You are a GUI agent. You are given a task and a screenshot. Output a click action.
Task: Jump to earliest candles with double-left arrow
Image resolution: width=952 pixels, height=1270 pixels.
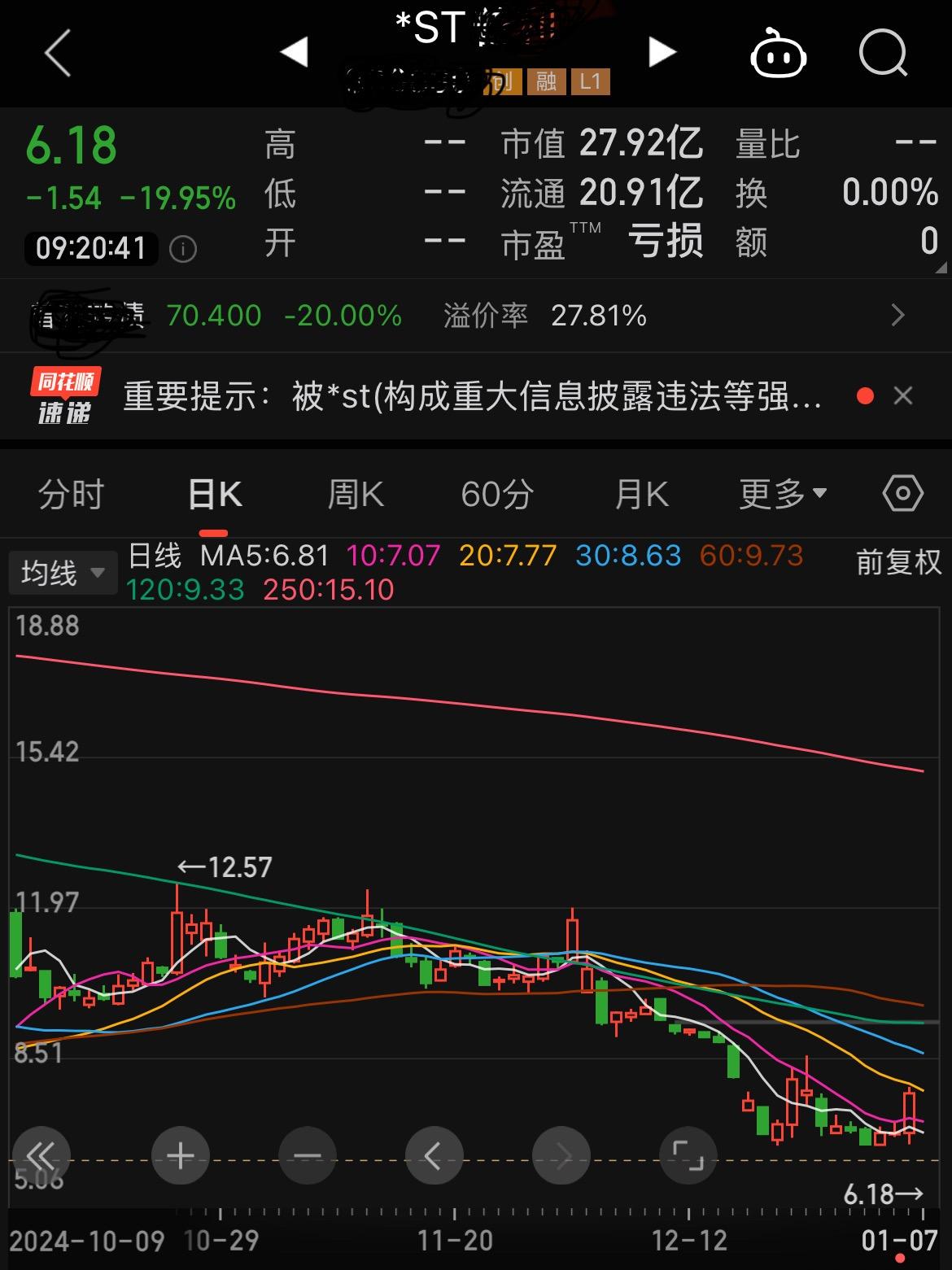coord(43,1155)
